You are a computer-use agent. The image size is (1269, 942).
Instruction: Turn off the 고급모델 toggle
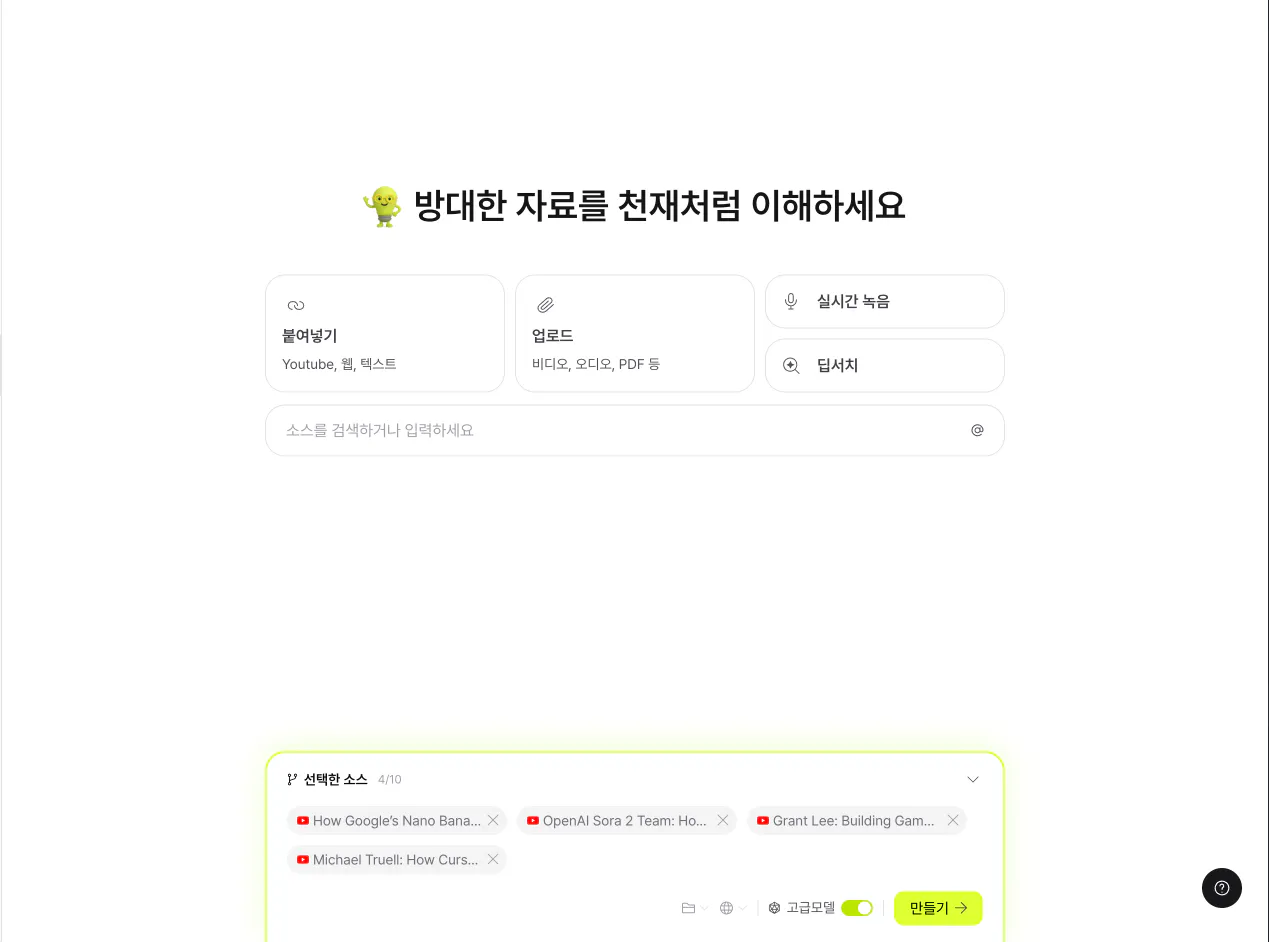coord(857,908)
